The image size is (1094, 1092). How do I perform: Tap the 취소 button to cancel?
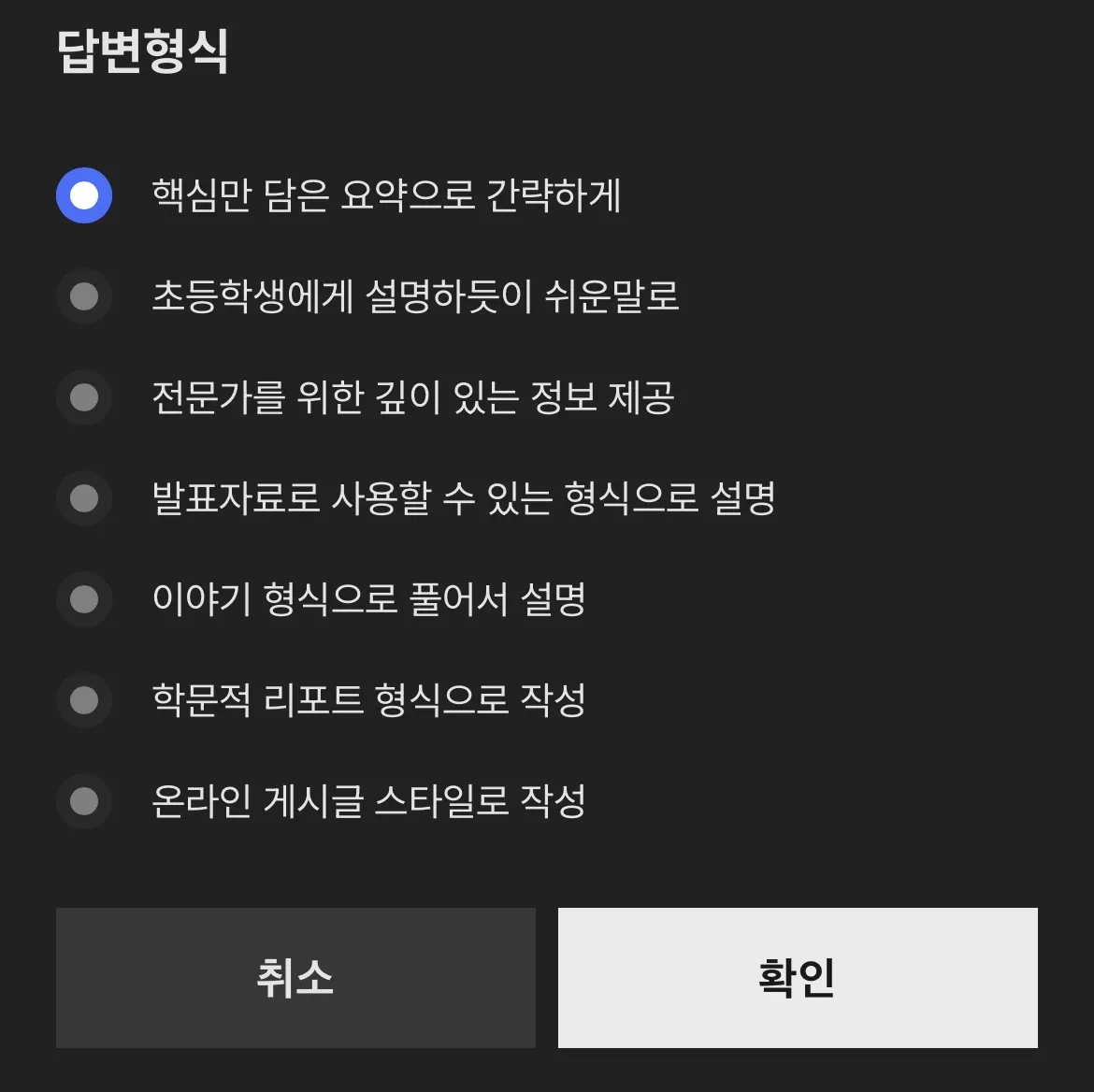coord(295,977)
